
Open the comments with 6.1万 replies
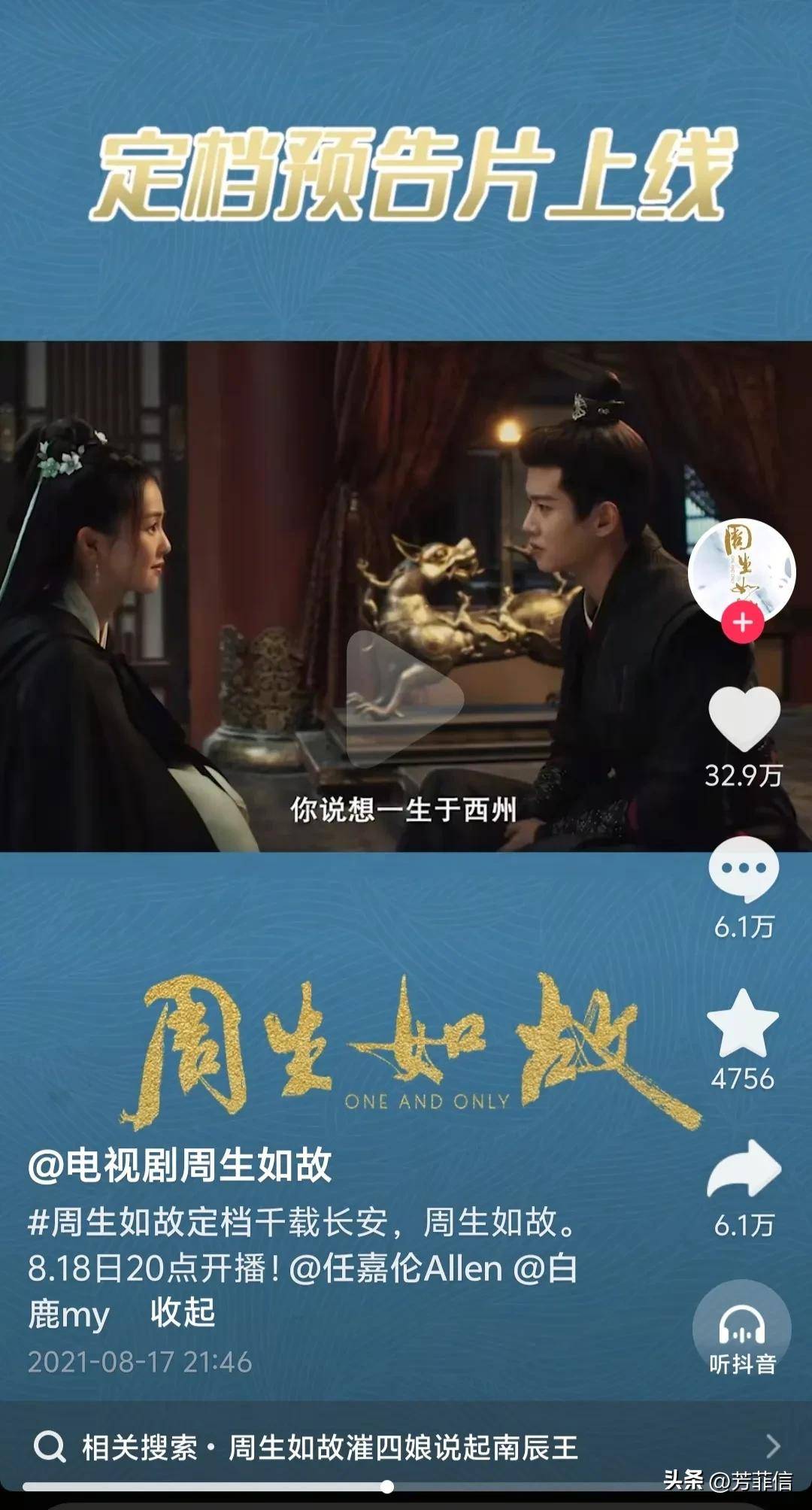(x=744, y=870)
